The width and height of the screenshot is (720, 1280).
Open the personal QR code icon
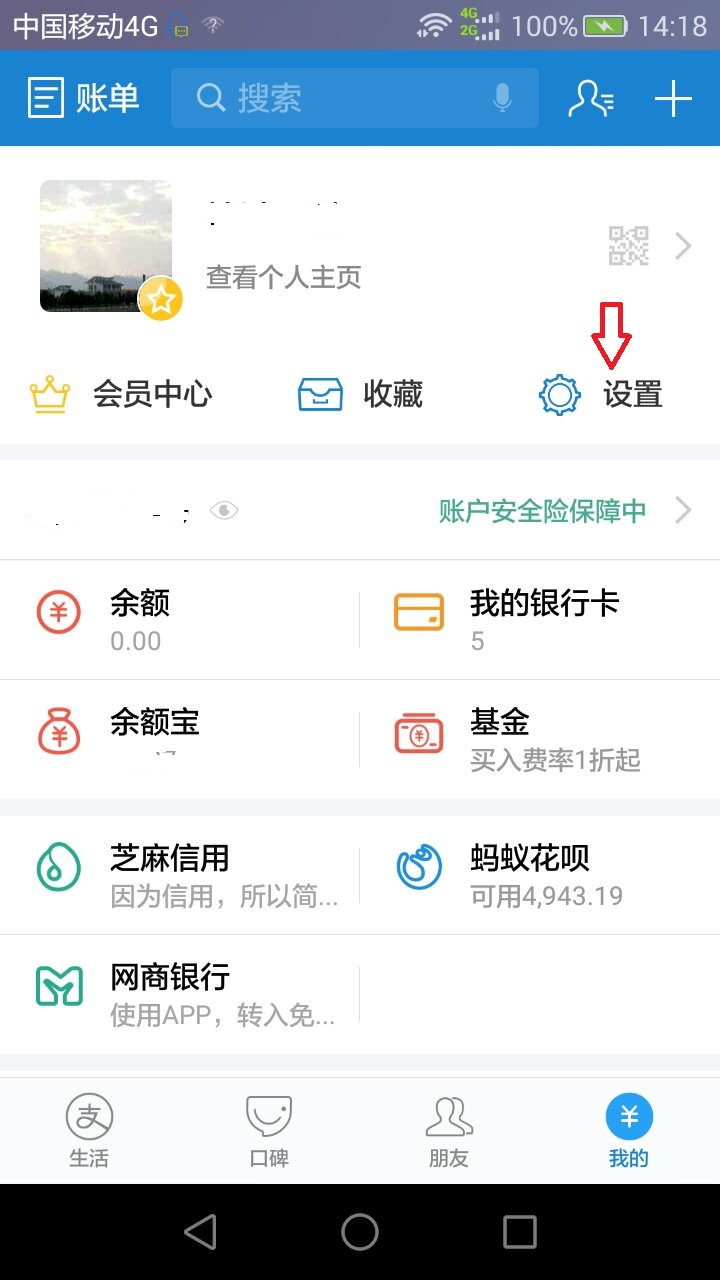coord(629,245)
